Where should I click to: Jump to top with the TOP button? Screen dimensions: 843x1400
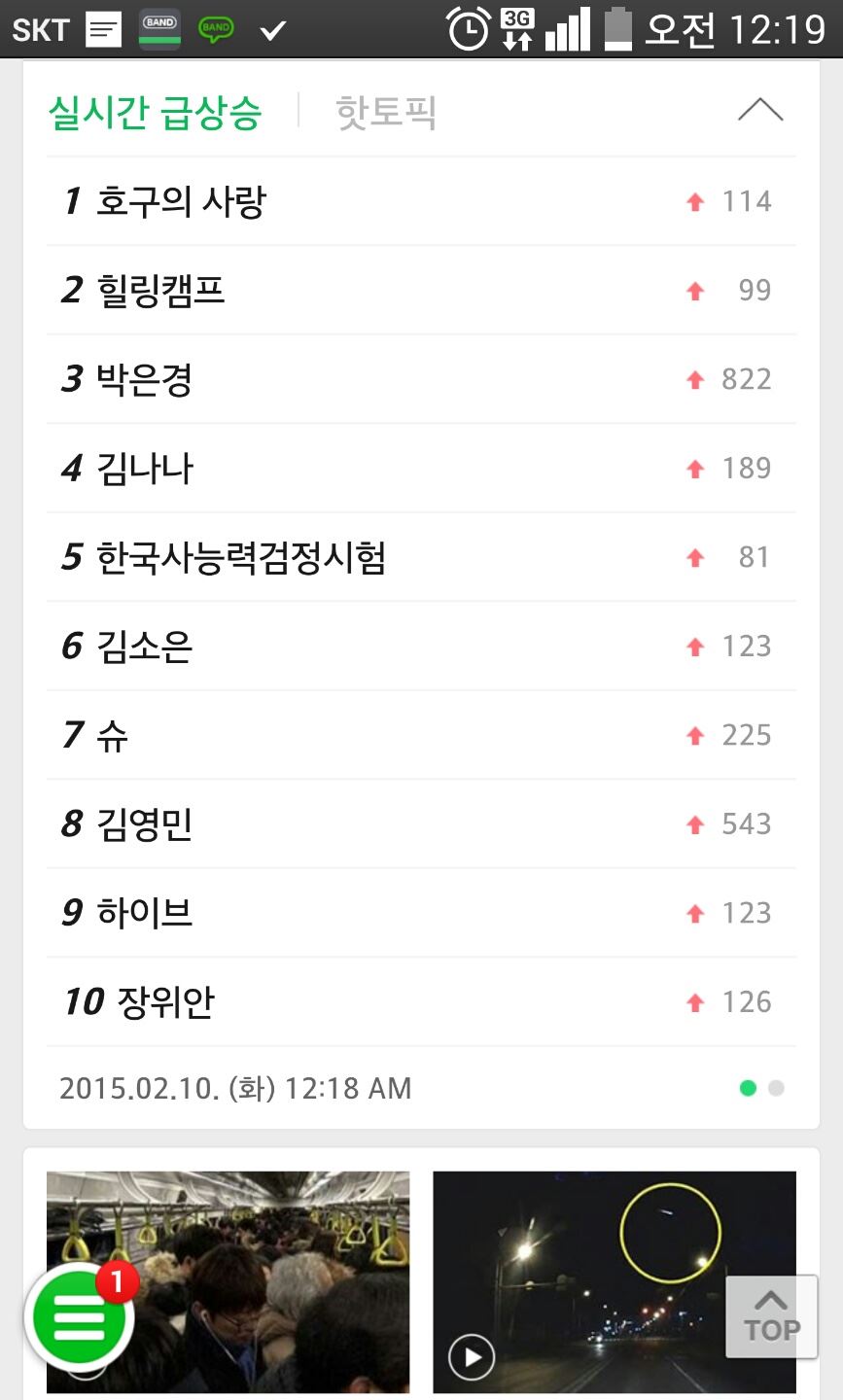tap(771, 1317)
